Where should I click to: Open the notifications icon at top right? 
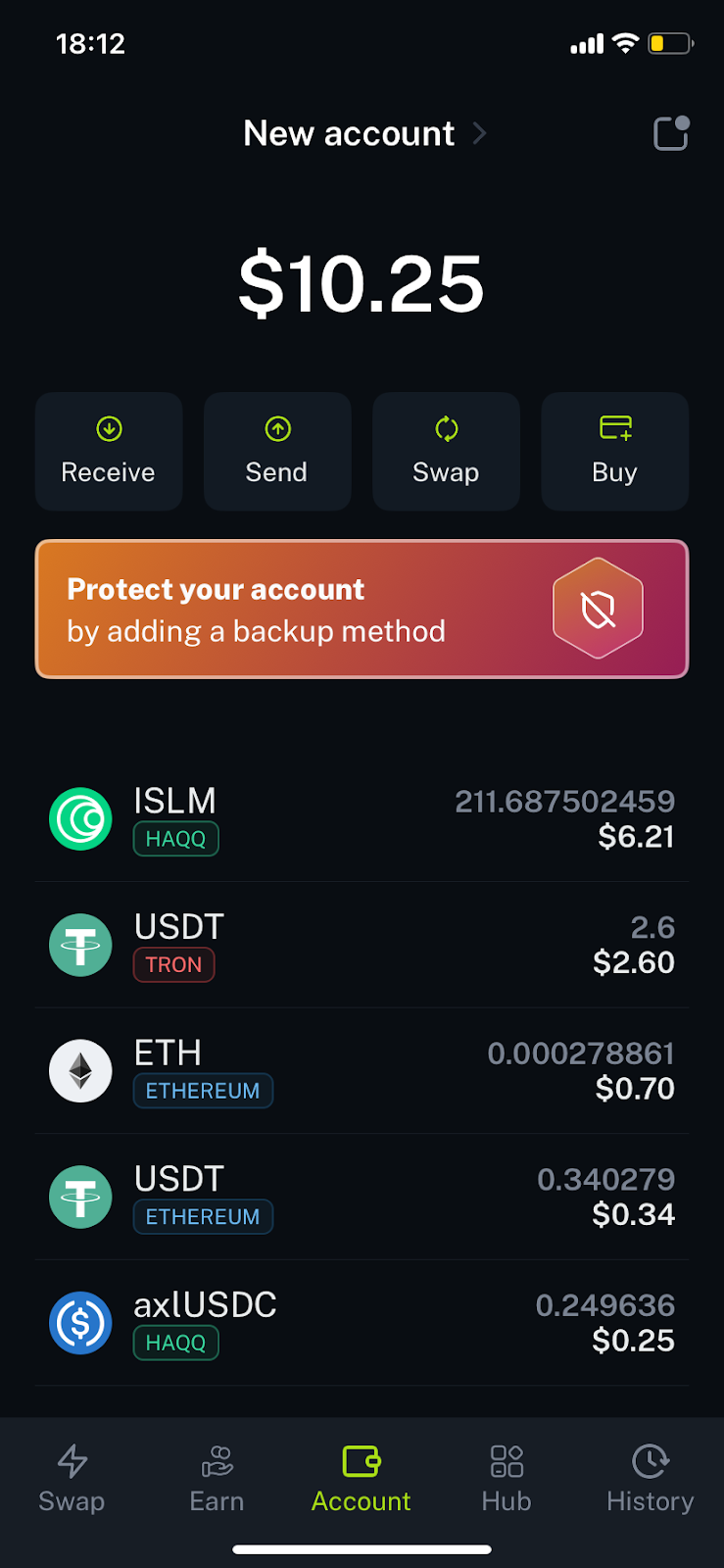click(671, 133)
